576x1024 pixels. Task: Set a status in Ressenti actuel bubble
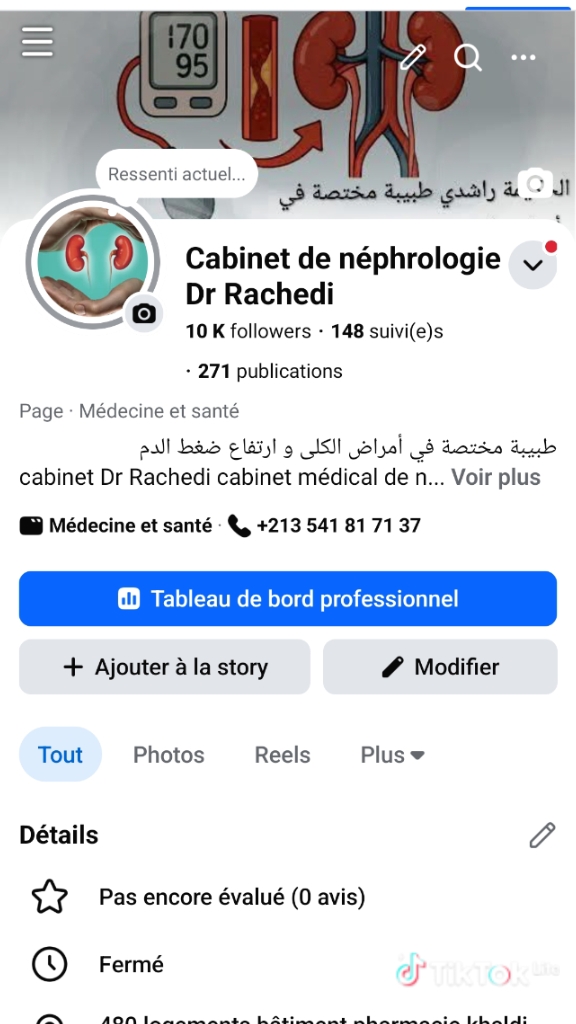tap(176, 174)
